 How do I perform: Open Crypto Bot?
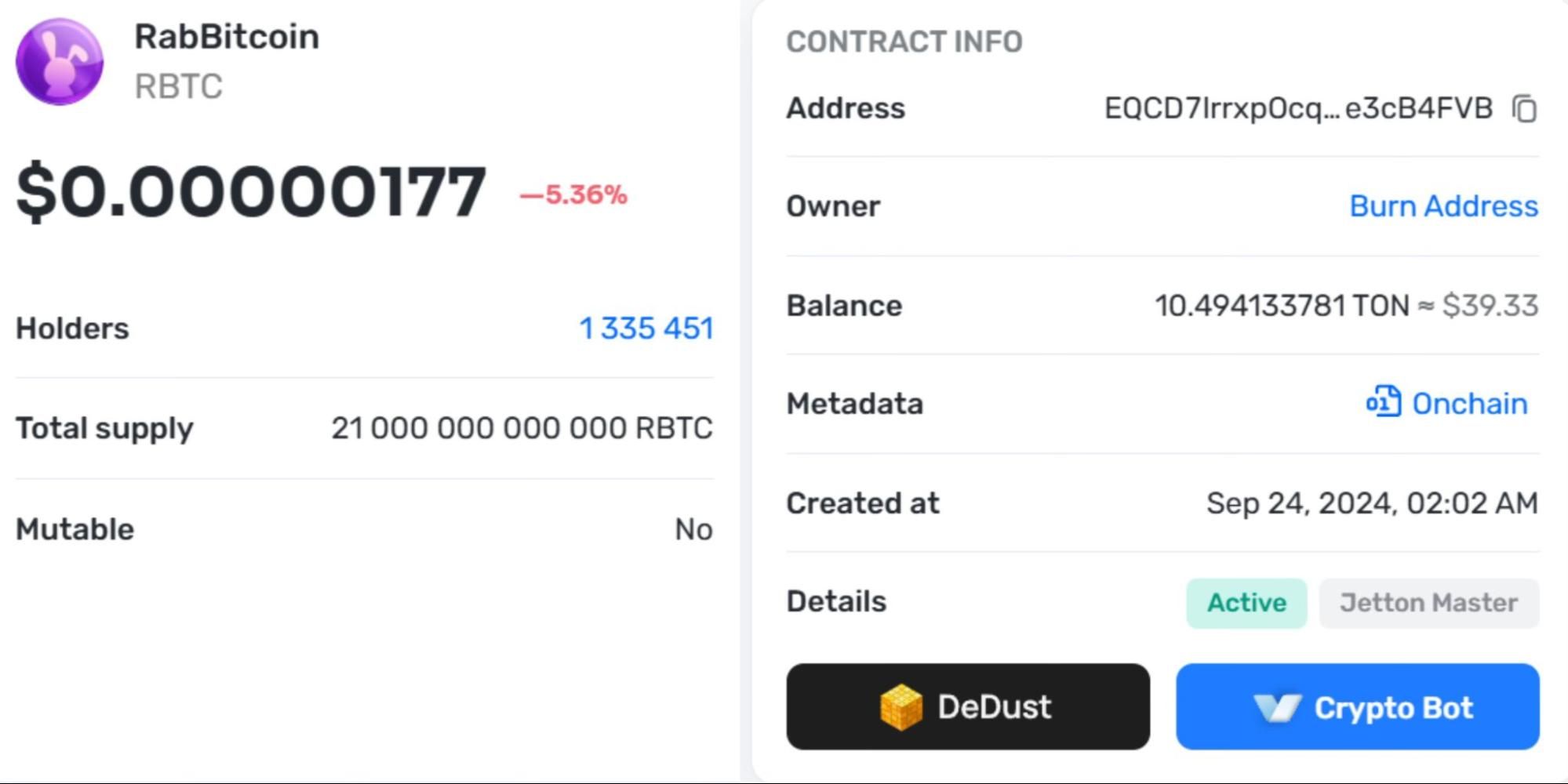1357,707
